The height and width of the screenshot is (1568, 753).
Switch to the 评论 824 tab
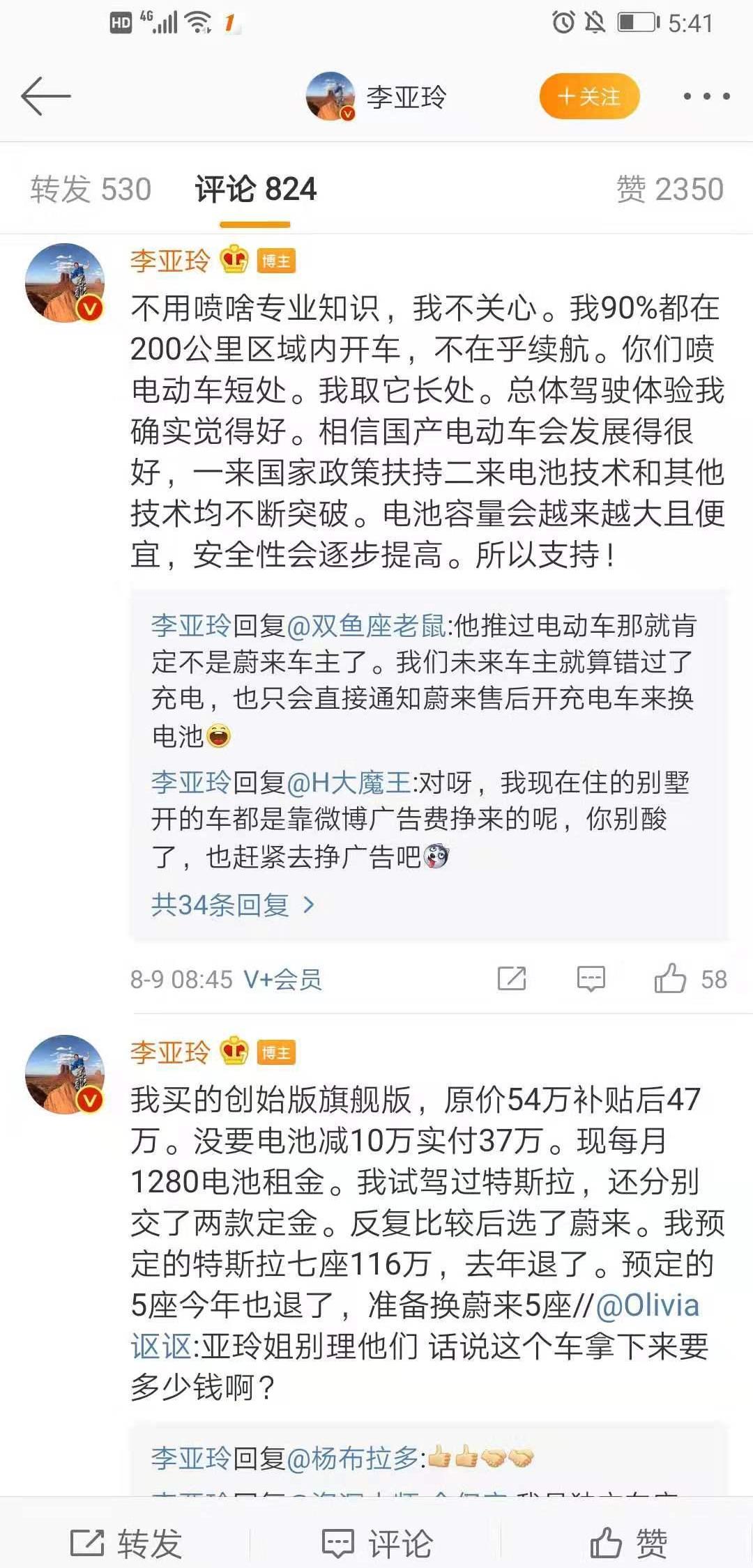pos(255,190)
